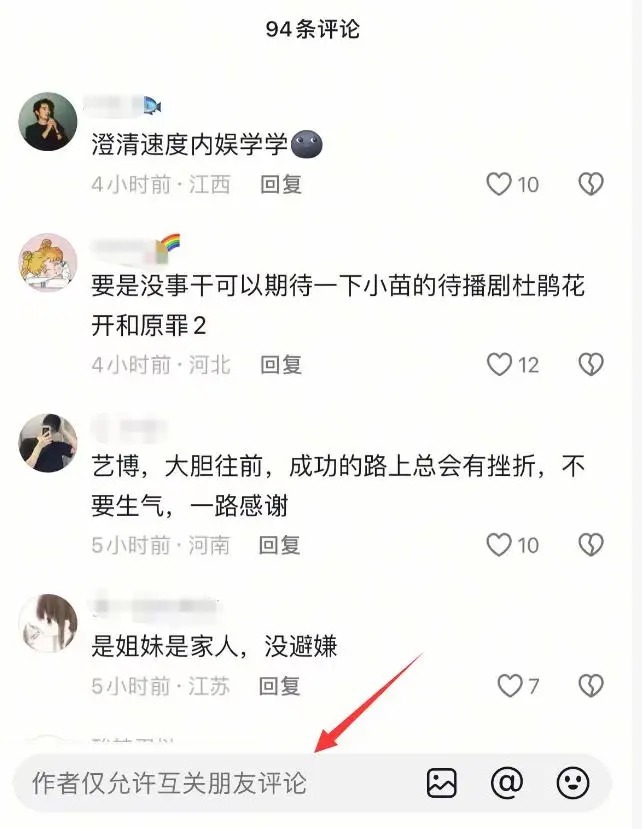
Task: Mention a friend with the @ icon
Action: 507,783
